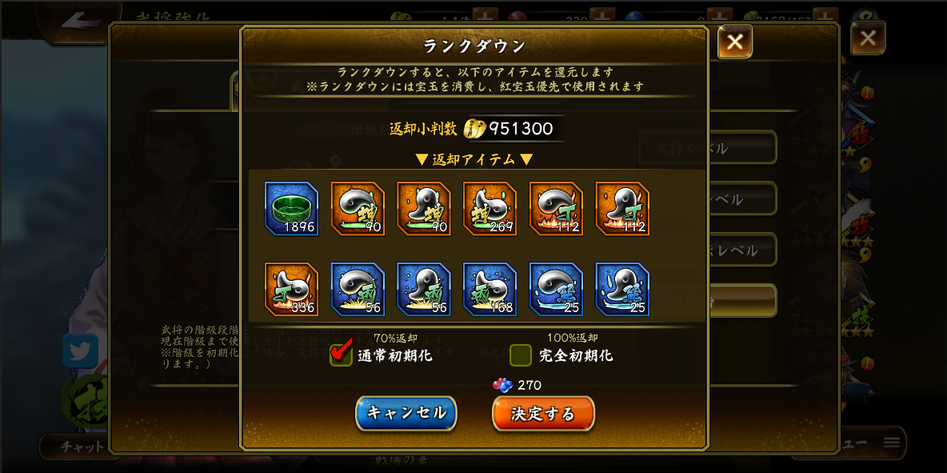
Task: Close the ランクダウン dialog
Action: pos(734,42)
